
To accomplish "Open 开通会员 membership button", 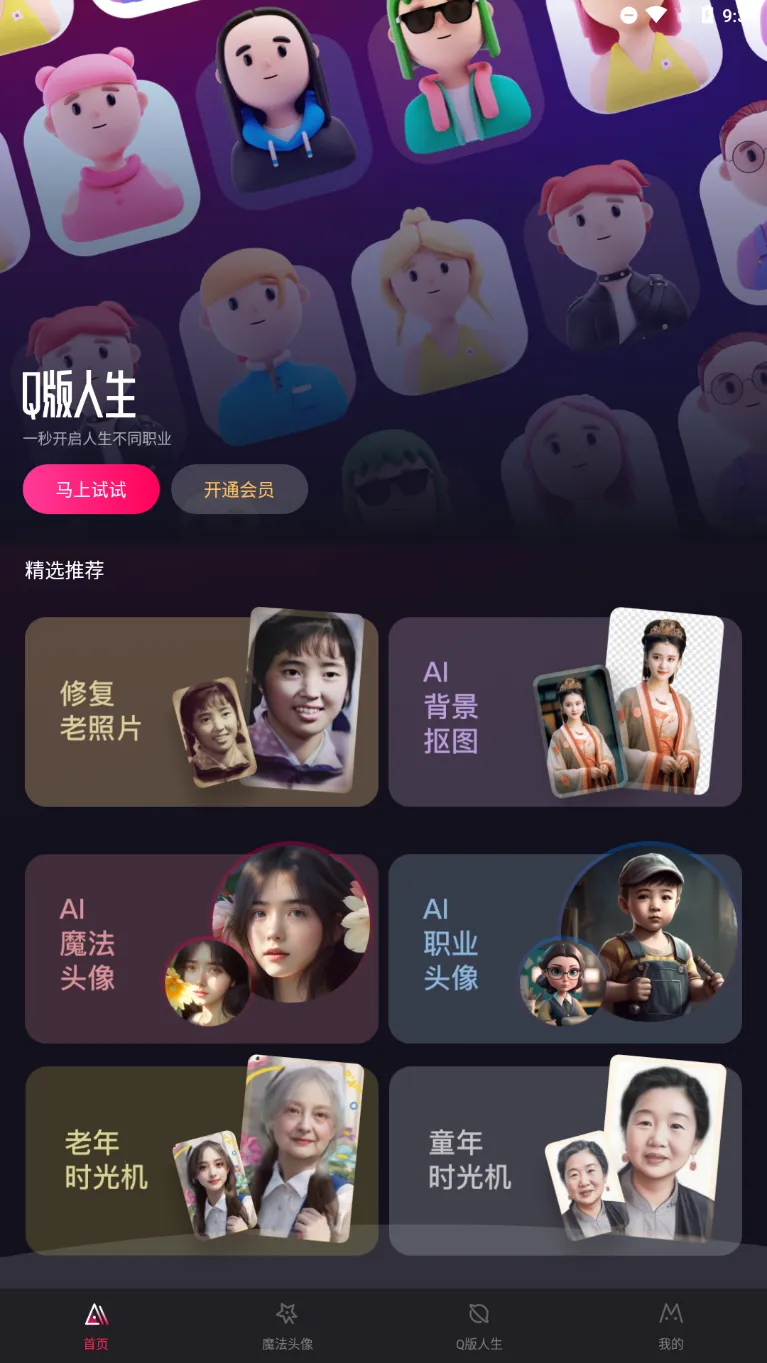I will pos(239,489).
